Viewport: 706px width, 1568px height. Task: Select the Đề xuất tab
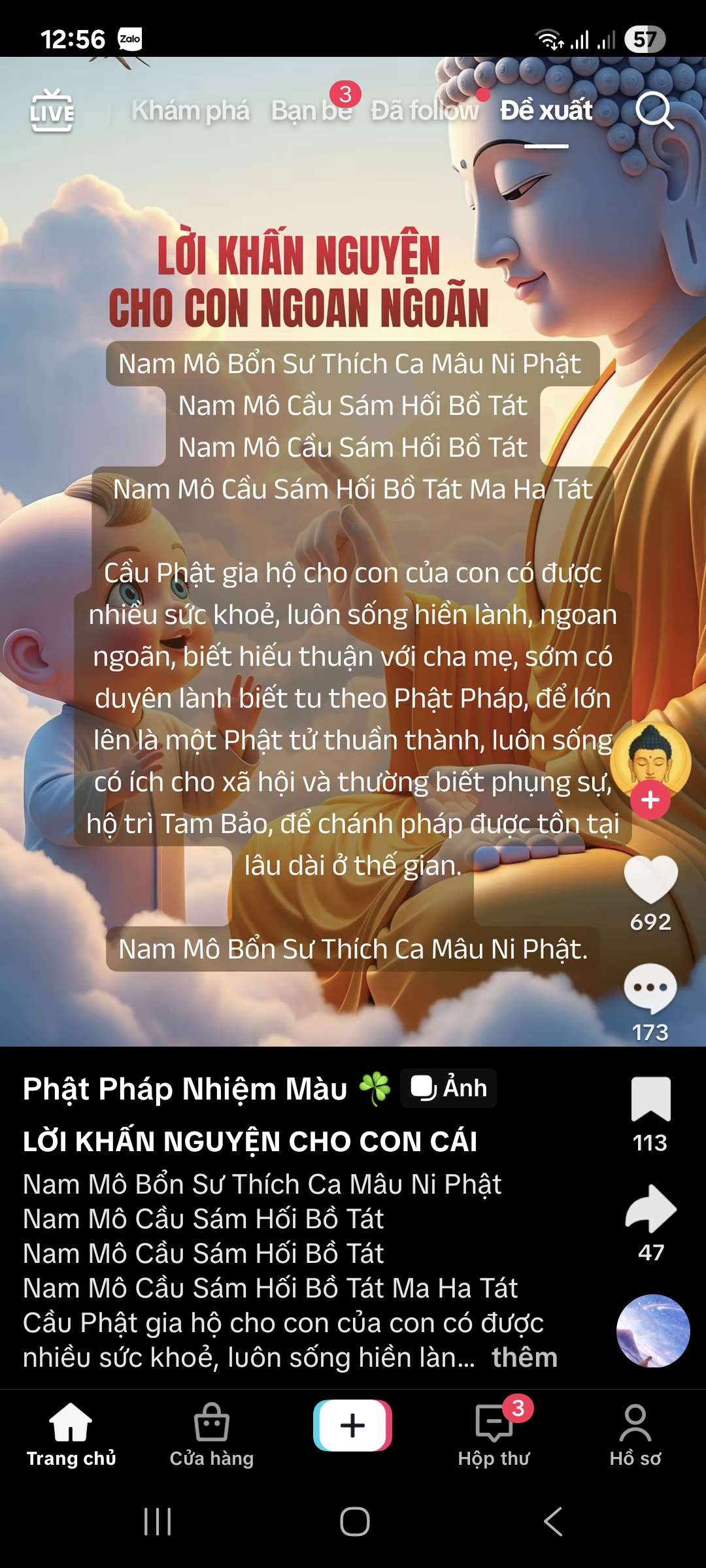[x=546, y=111]
